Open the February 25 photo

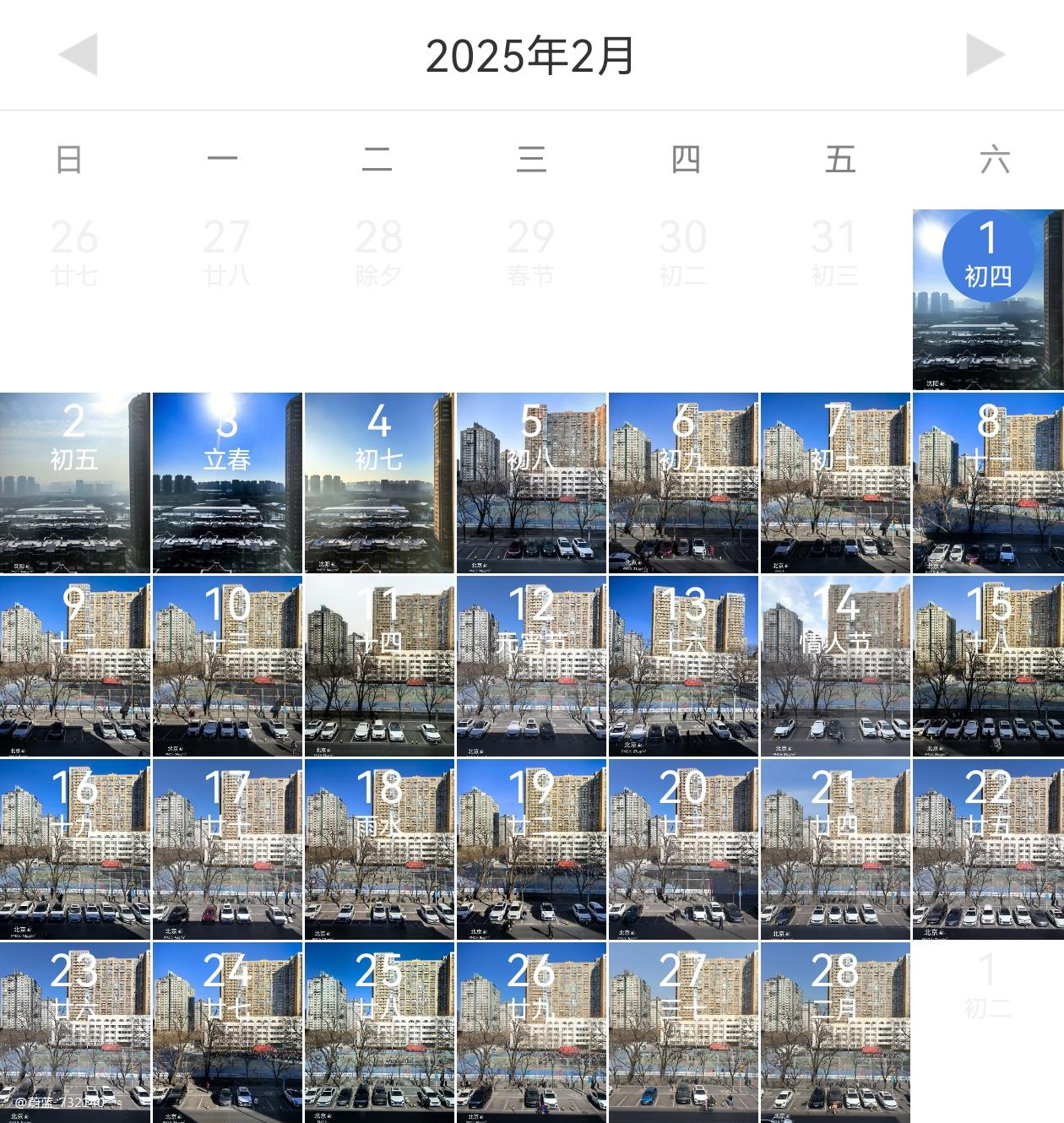(x=379, y=1033)
